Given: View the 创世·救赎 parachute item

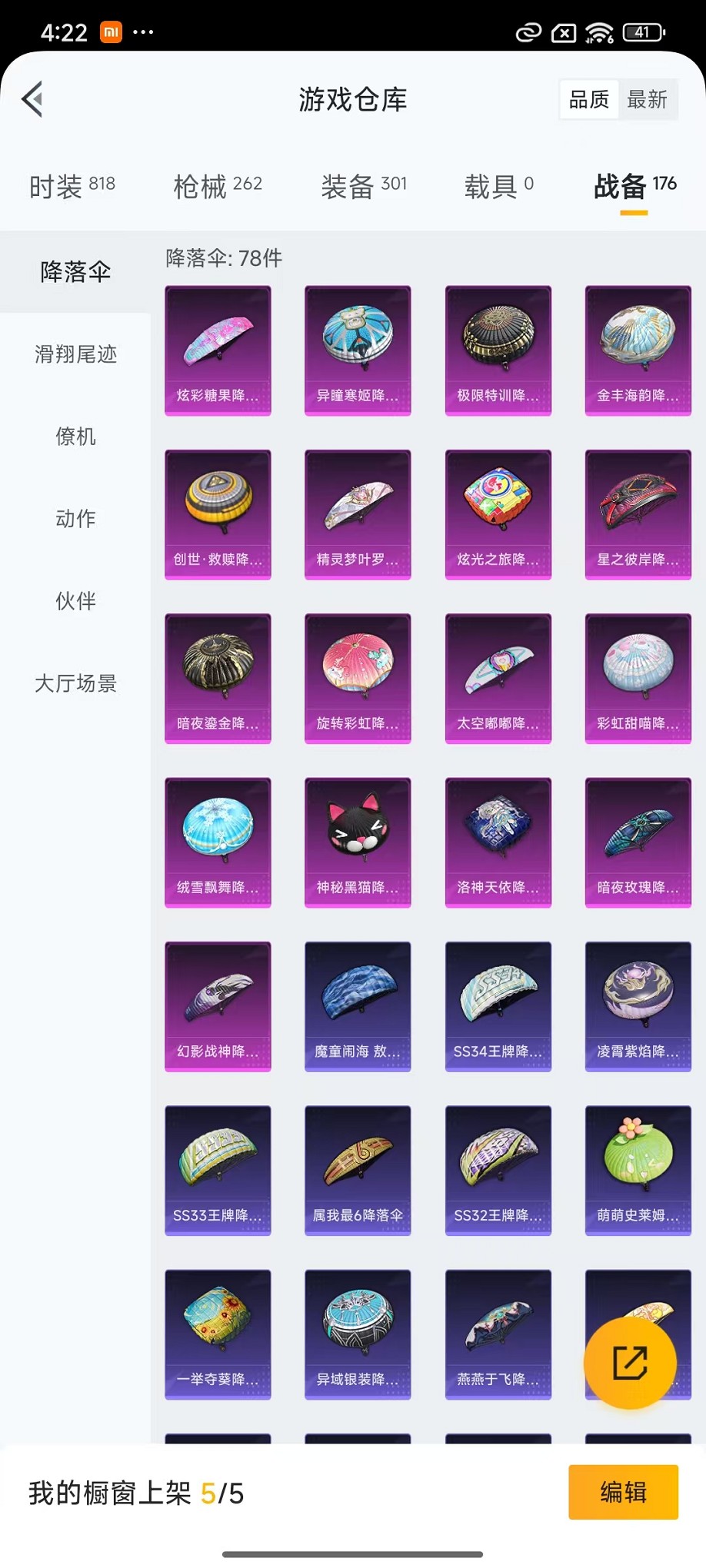Looking at the screenshot, I should point(218,514).
